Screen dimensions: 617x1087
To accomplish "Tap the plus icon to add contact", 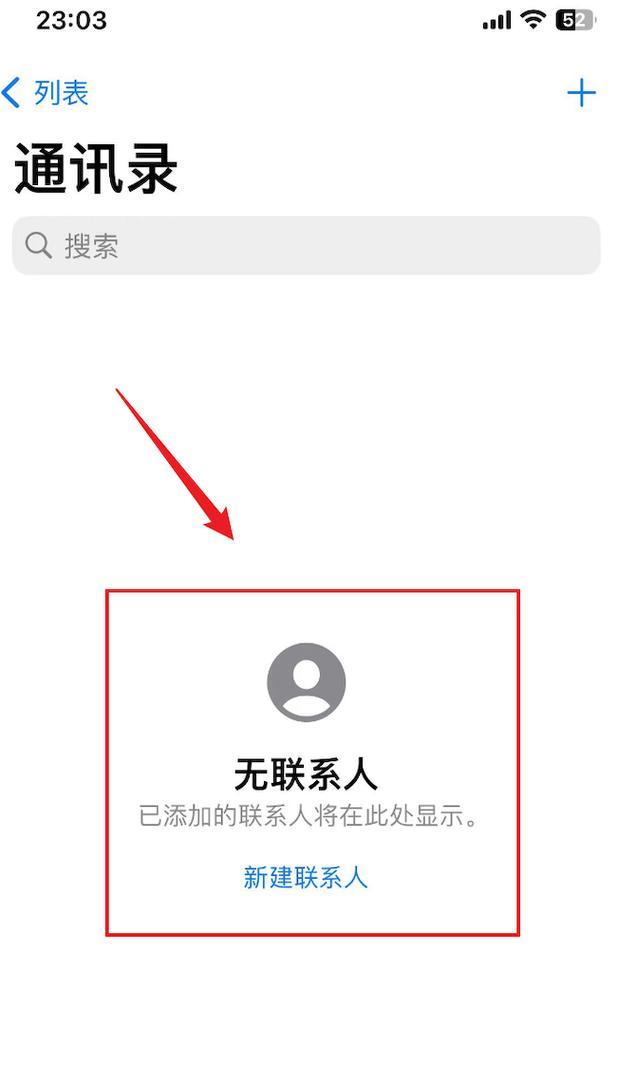I will pos(581,93).
